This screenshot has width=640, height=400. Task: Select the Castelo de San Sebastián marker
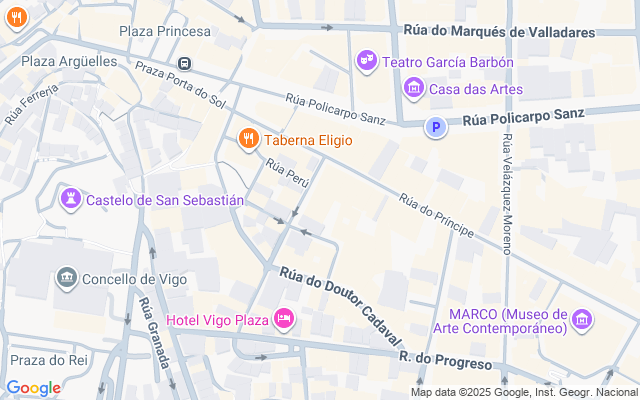pyautogui.click(x=71, y=199)
